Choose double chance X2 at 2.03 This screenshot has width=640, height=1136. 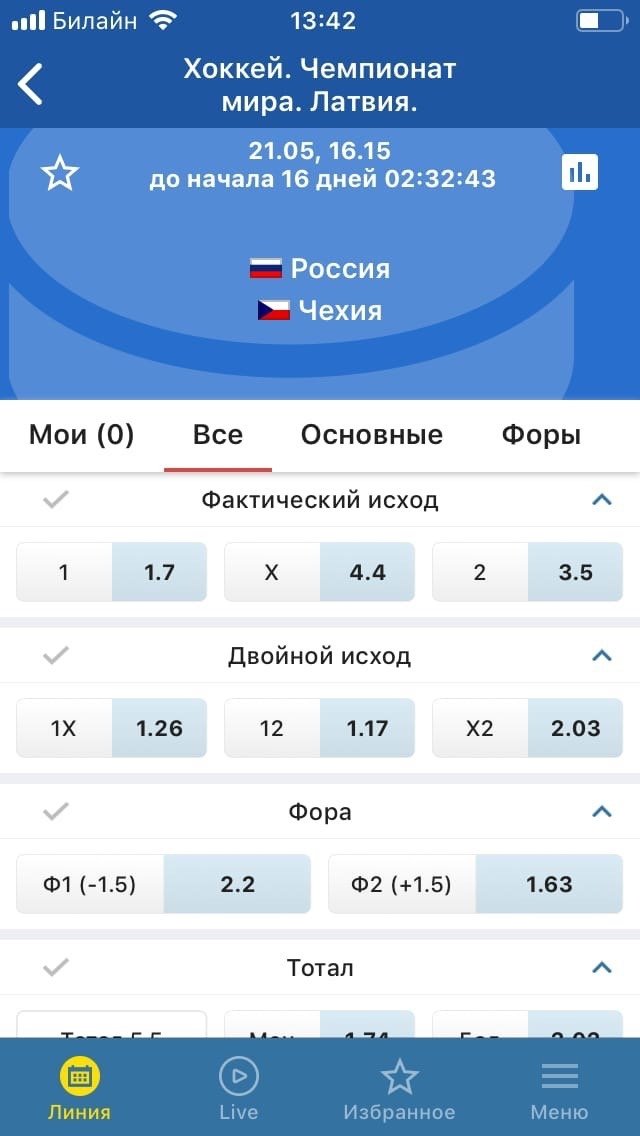click(527, 728)
